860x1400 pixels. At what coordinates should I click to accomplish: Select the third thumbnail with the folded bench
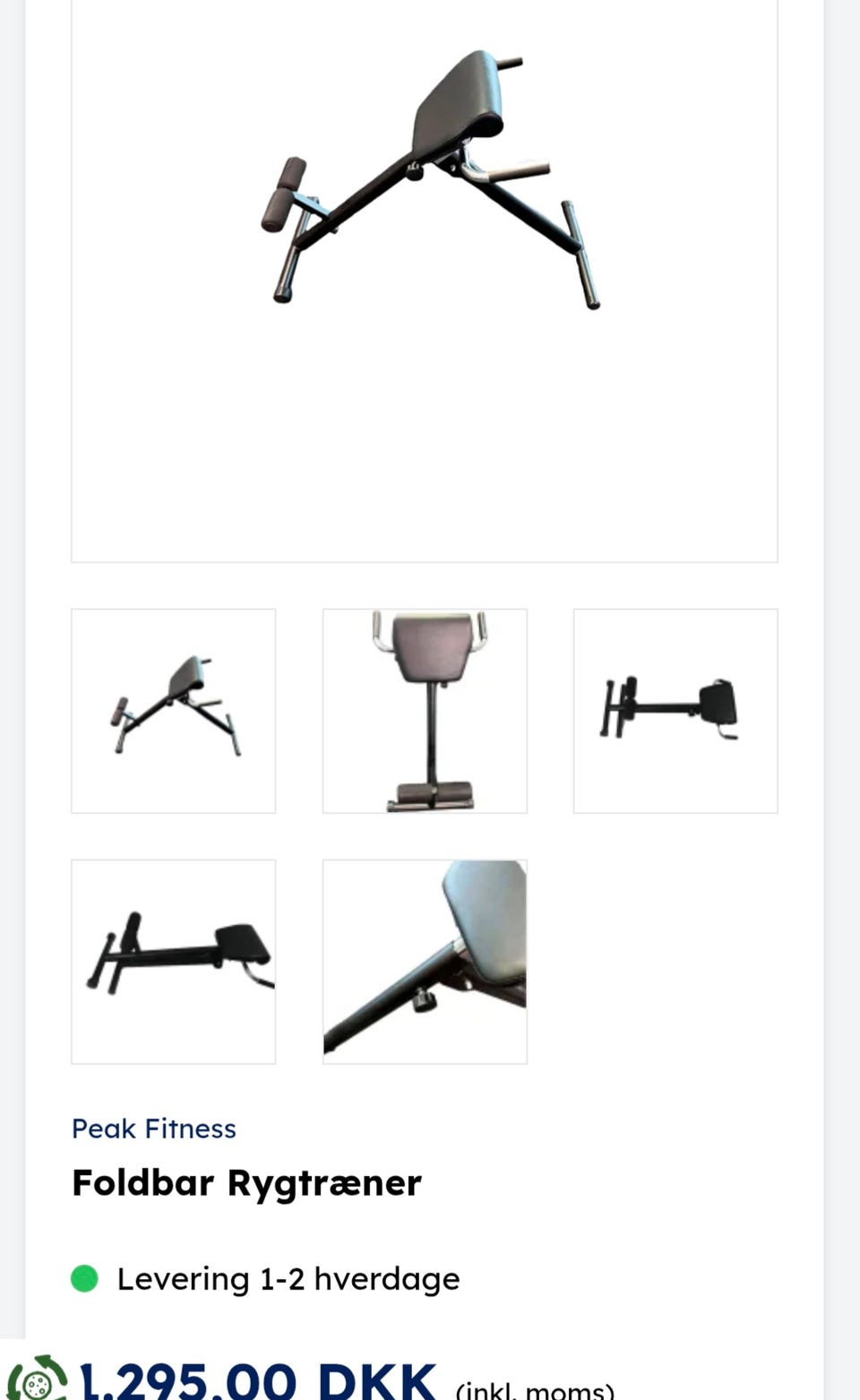point(675,711)
